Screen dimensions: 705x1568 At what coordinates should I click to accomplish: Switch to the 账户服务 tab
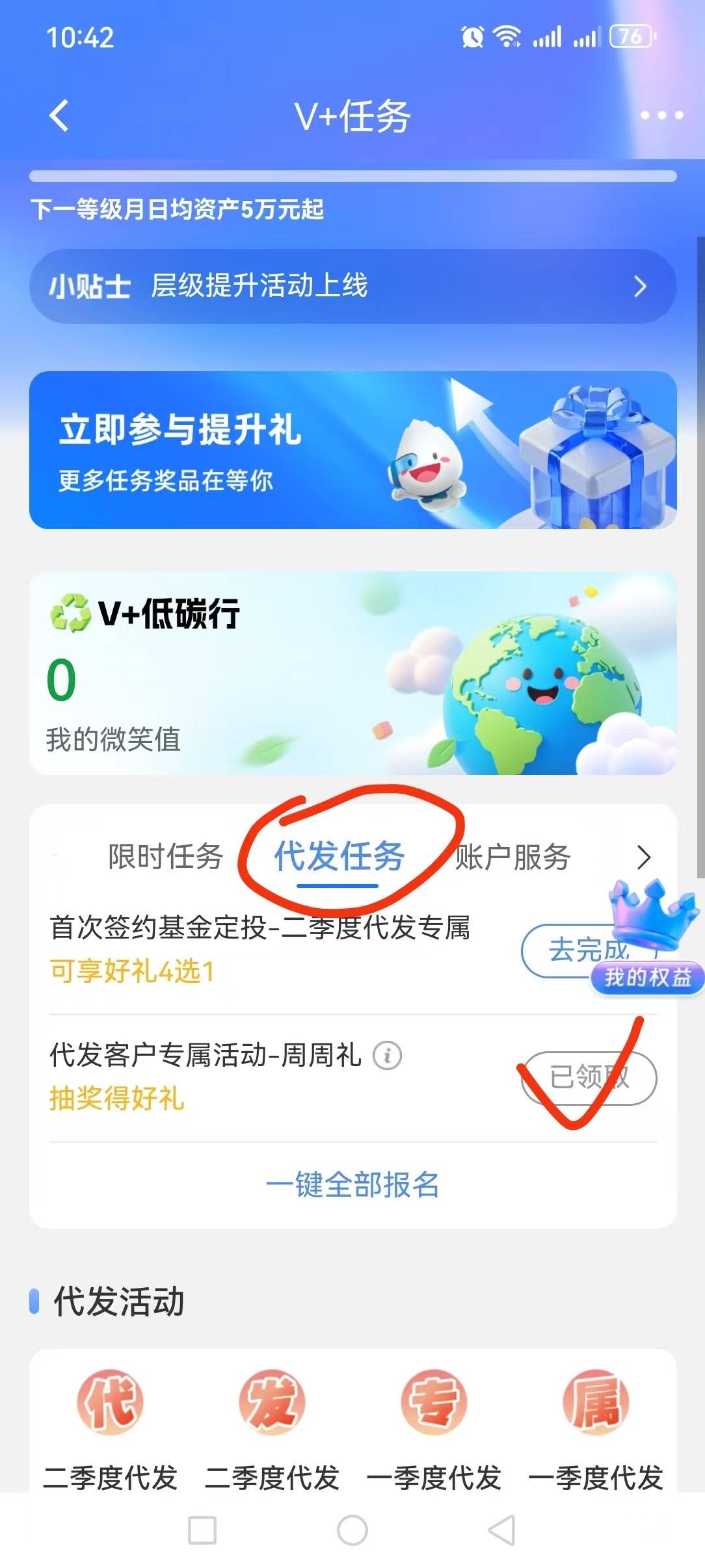(512, 857)
